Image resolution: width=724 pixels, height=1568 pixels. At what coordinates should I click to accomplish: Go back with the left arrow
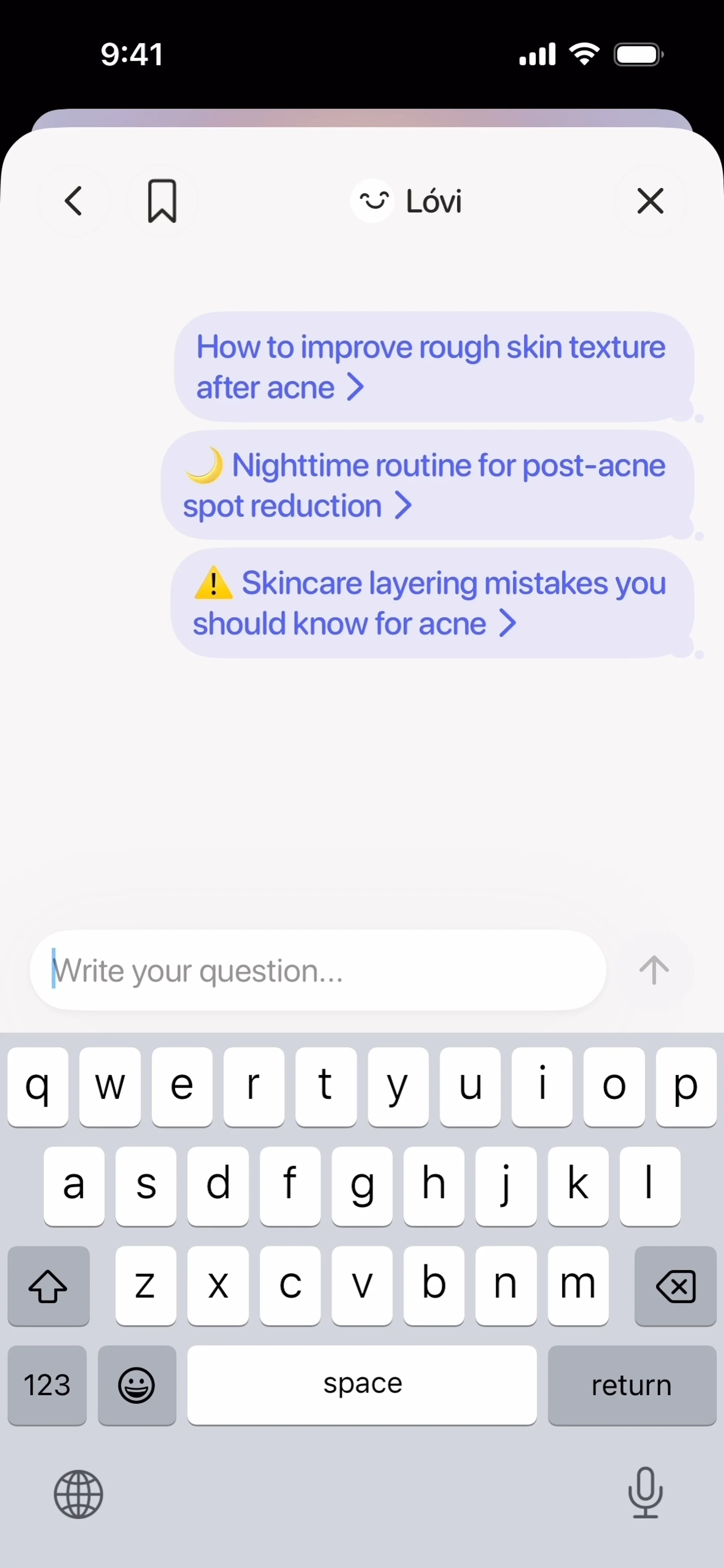point(74,201)
